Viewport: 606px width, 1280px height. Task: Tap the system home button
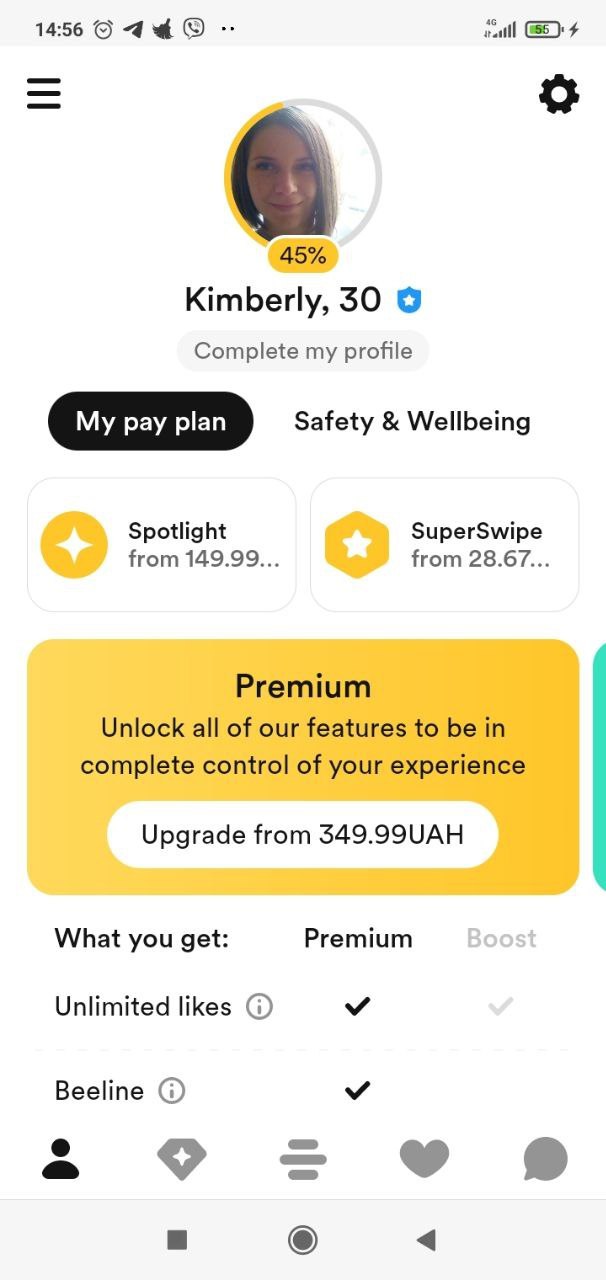pyautogui.click(x=302, y=1240)
